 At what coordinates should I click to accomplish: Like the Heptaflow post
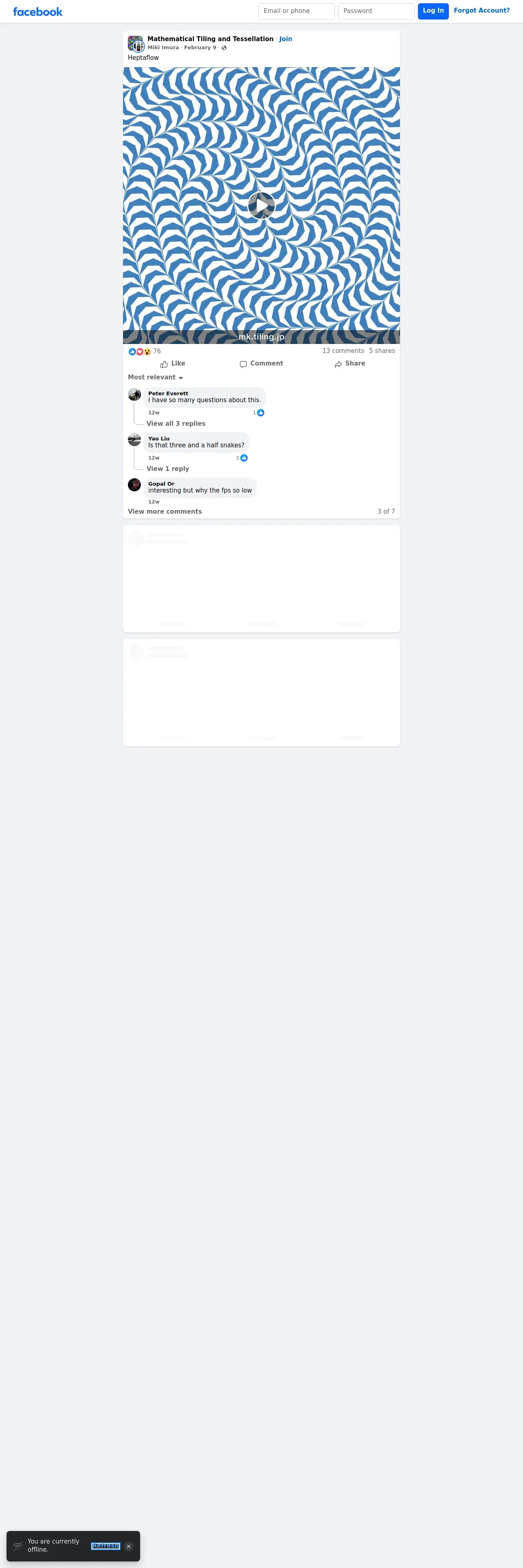[173, 364]
